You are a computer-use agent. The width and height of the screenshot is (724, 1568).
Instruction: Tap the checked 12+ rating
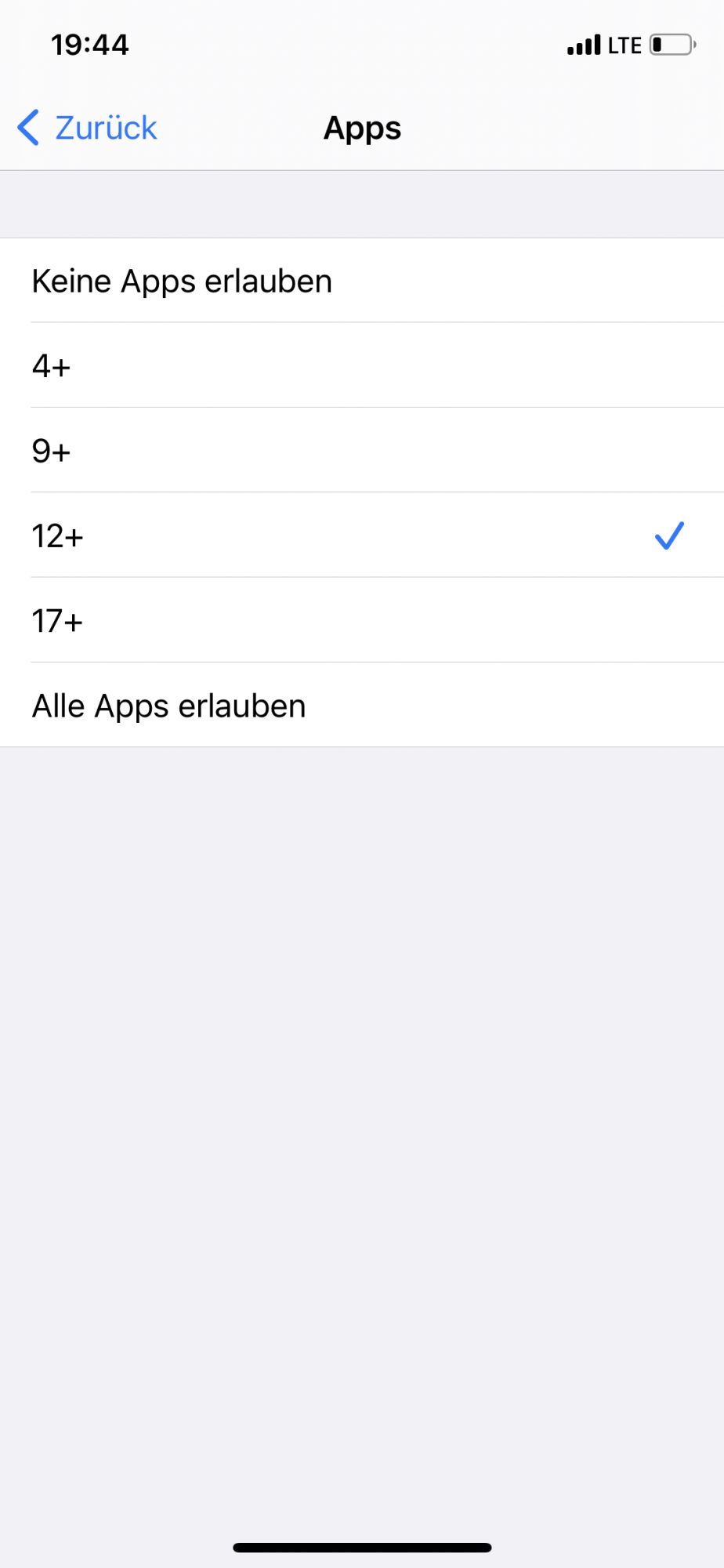point(58,536)
